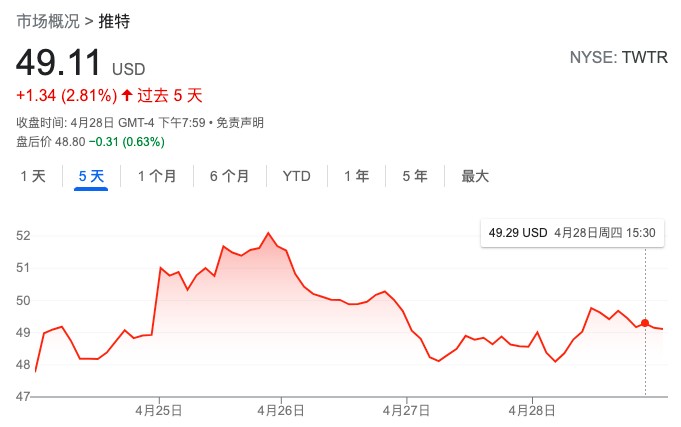View the 1年 price history

point(356,176)
